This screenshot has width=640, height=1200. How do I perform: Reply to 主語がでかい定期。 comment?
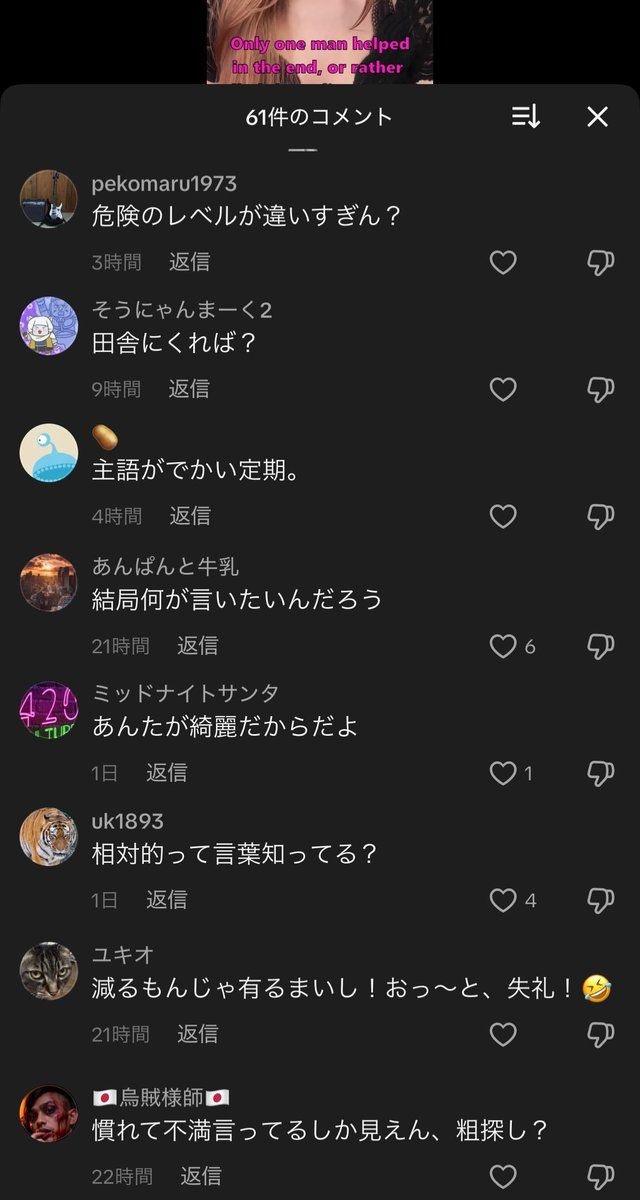click(x=189, y=516)
